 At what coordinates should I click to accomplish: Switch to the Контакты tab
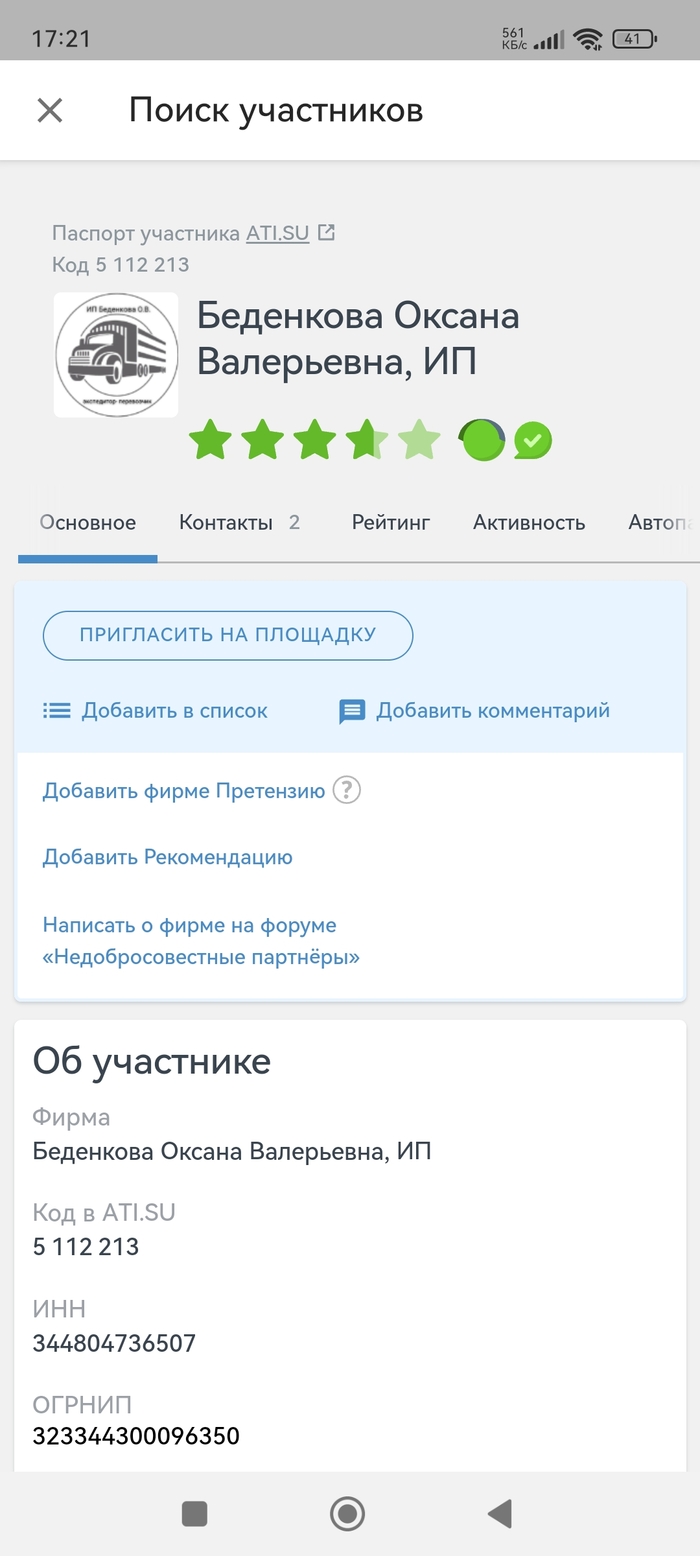tap(238, 522)
